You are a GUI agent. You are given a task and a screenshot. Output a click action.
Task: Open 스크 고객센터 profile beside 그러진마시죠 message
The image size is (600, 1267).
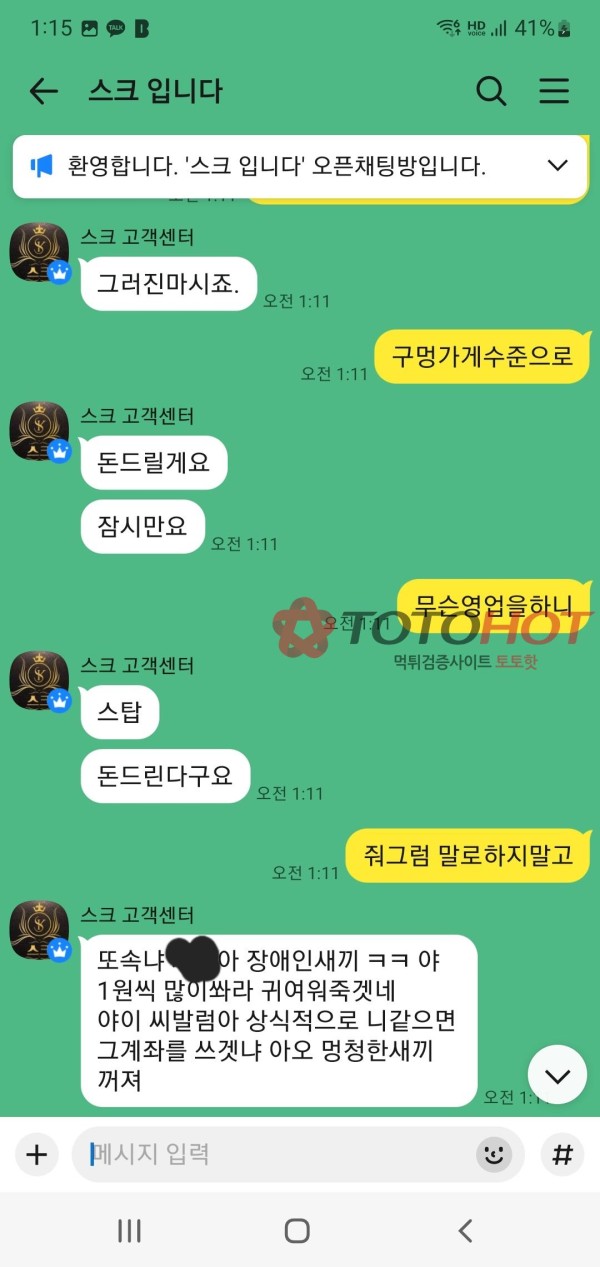[x=39, y=254]
